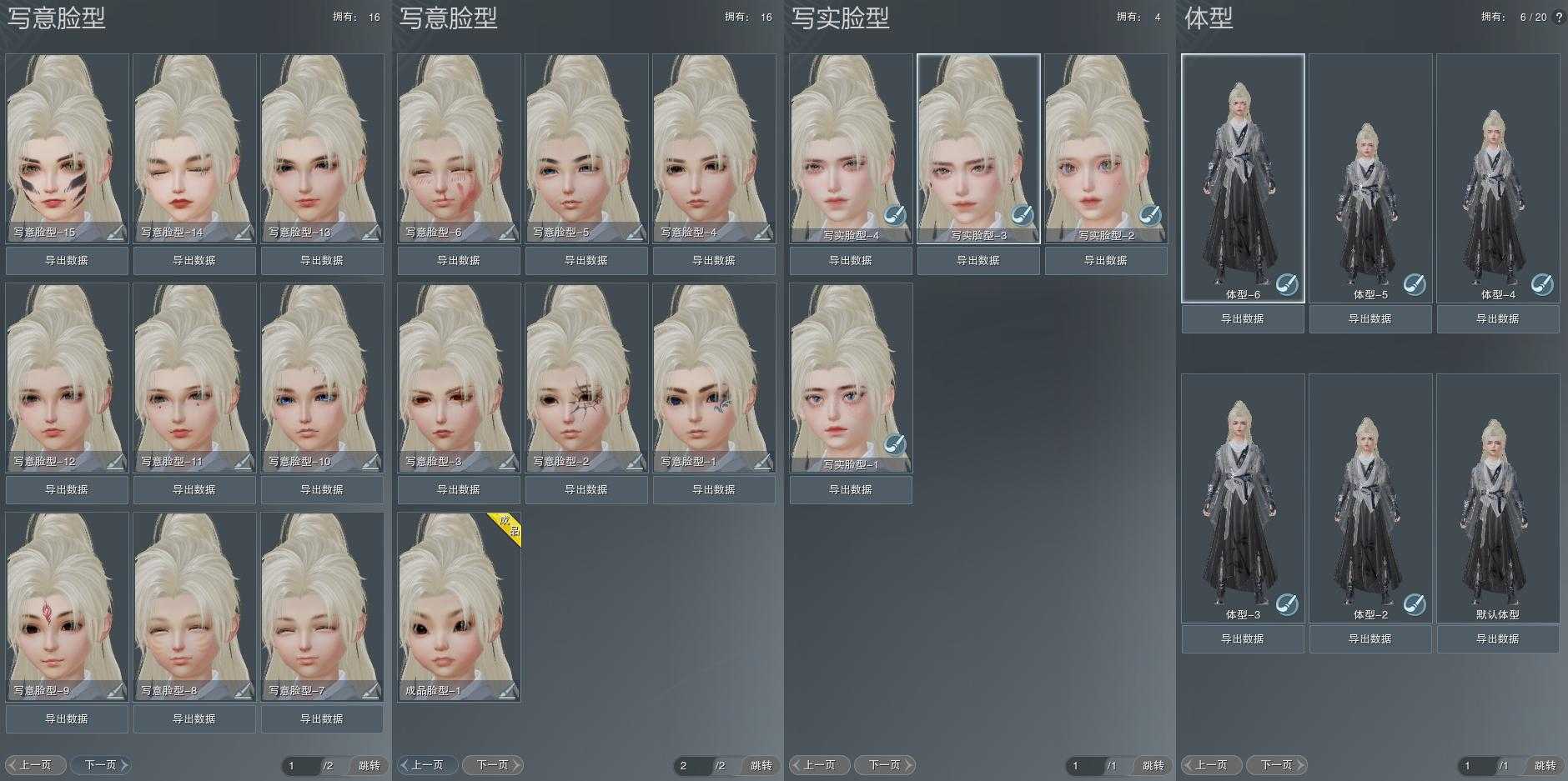This screenshot has height=781, width=1568.
Task: Export data for 体型-4
Action: click(1498, 318)
